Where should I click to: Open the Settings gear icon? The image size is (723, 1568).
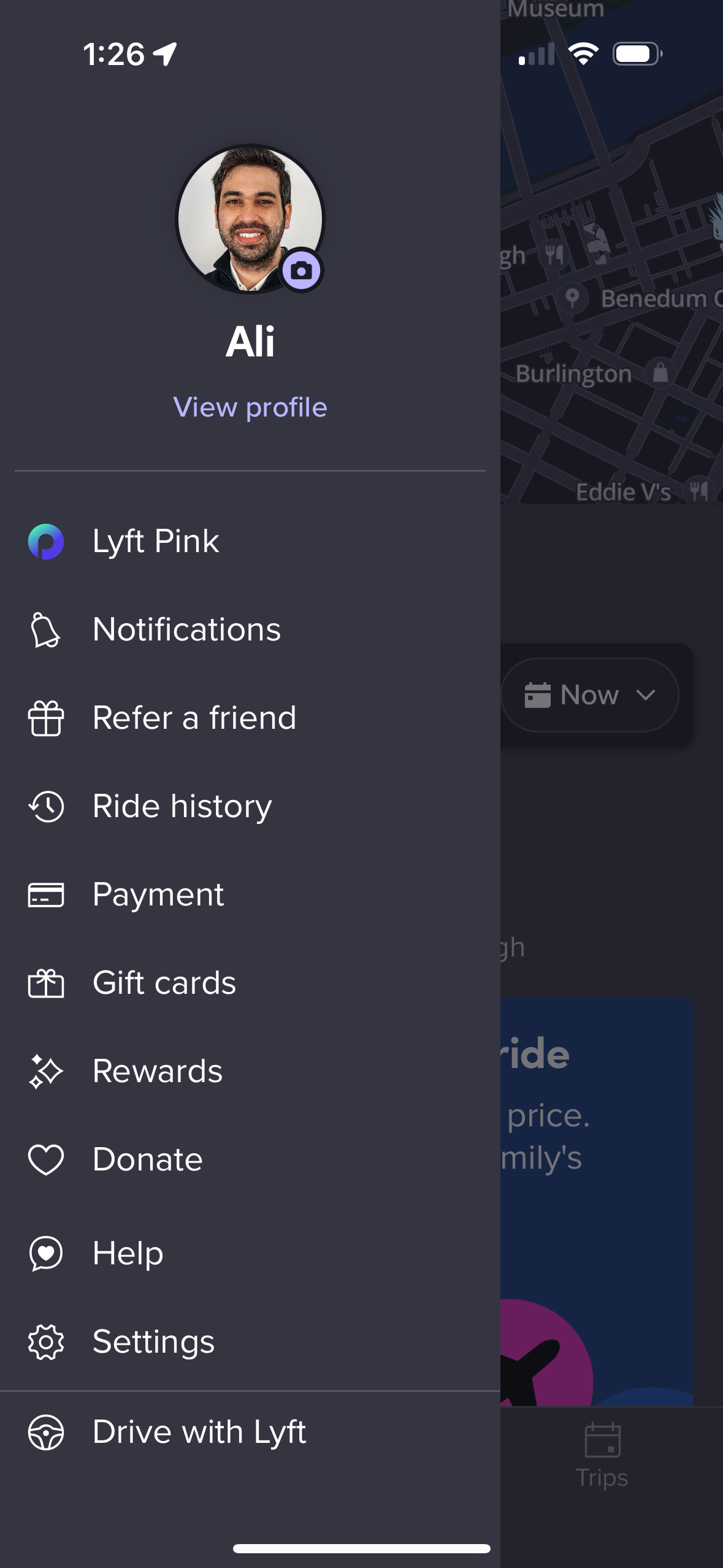click(45, 1341)
